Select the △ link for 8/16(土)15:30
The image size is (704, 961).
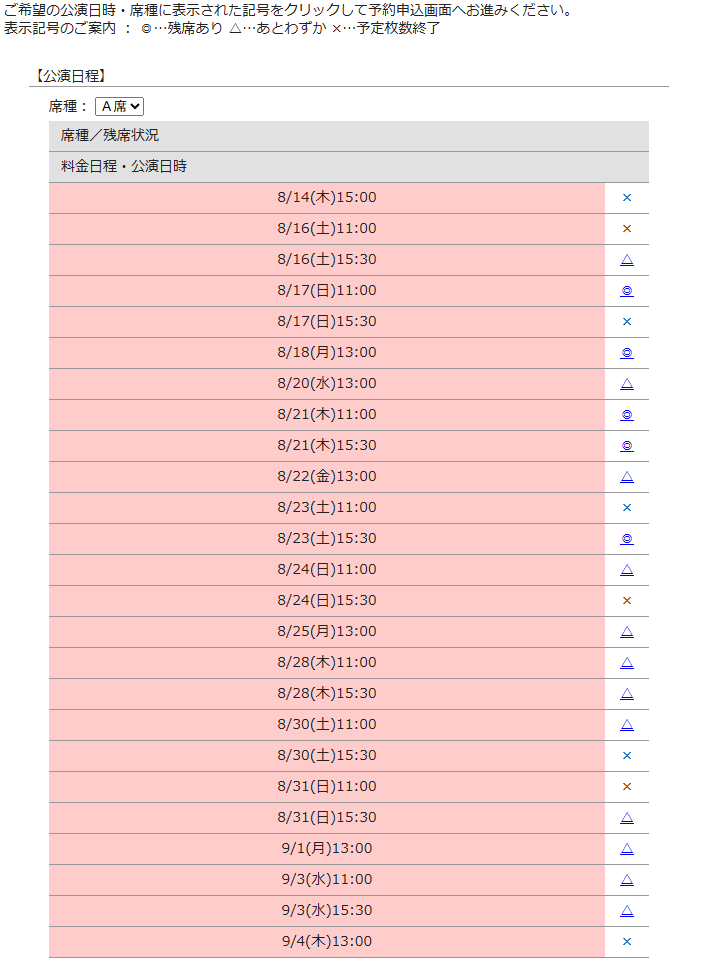[627, 260]
